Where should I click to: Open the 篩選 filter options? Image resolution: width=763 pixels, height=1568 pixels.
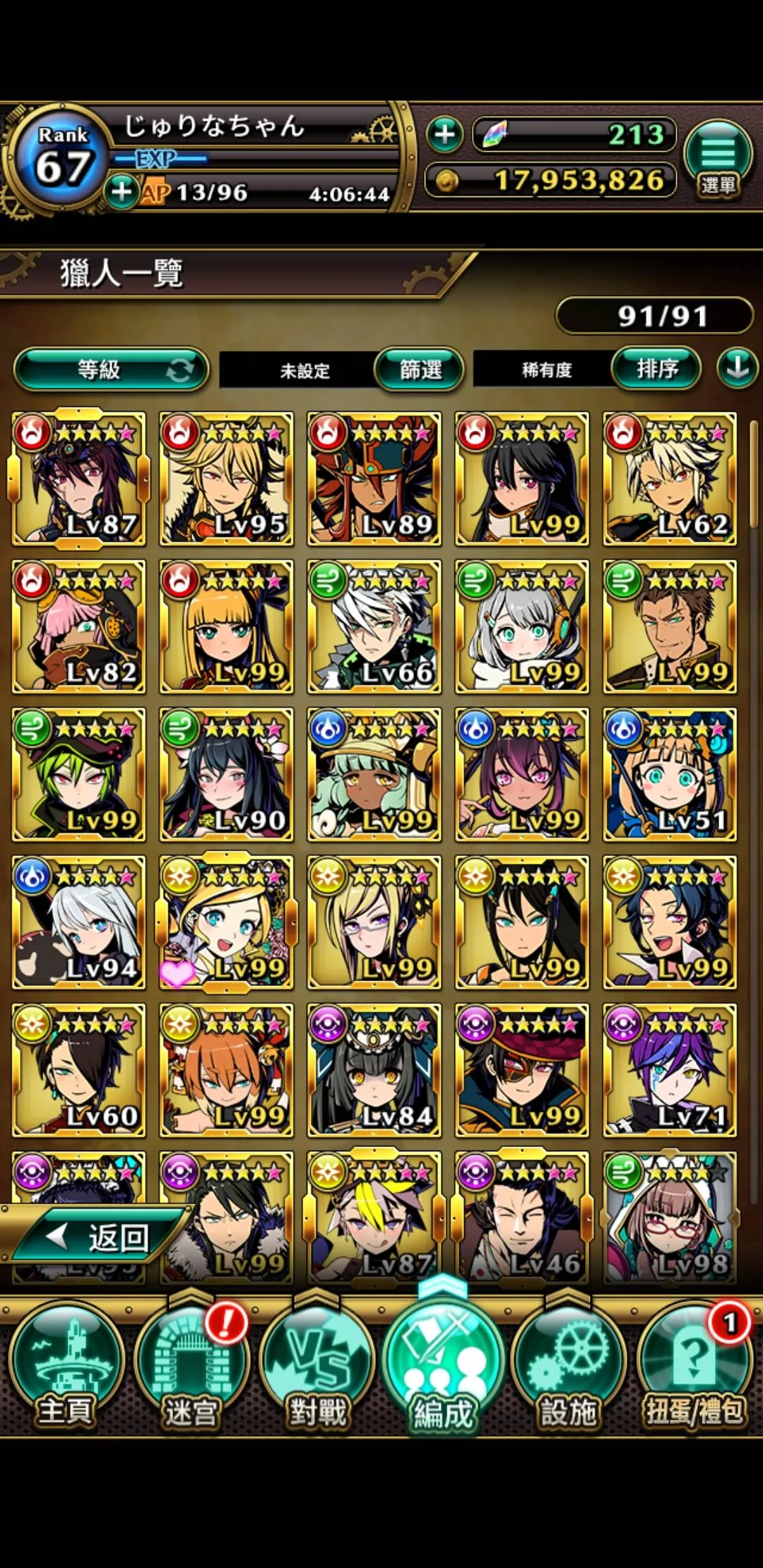pos(420,369)
